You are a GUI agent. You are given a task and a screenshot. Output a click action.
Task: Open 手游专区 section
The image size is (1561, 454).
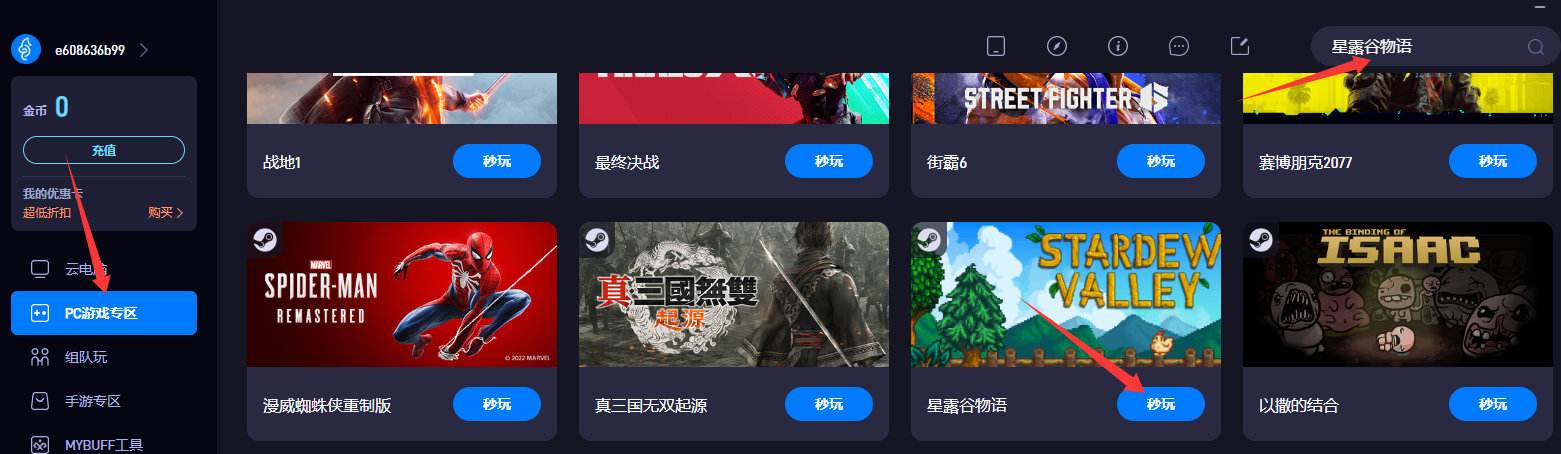click(x=92, y=401)
